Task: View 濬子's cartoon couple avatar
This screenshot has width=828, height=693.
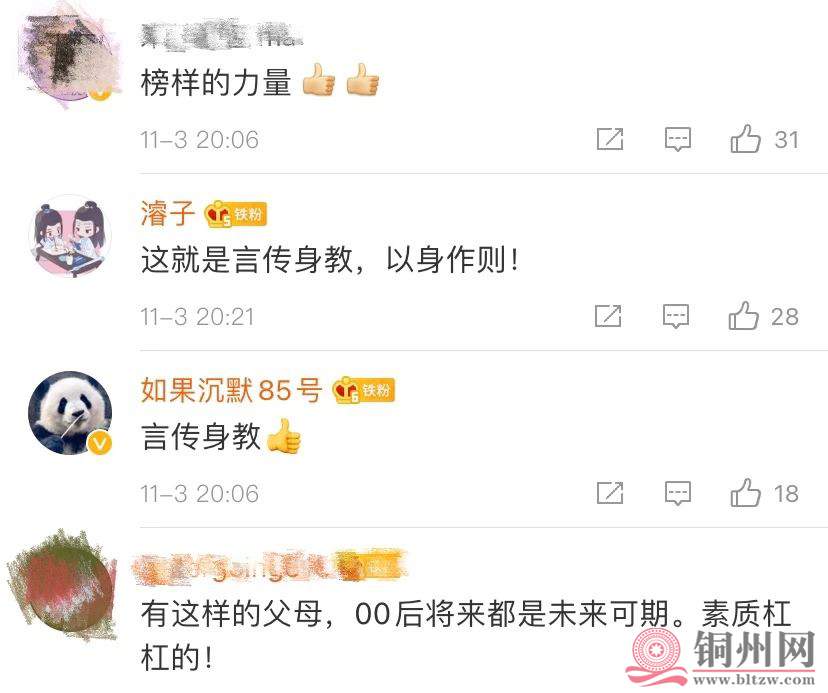Action: click(67, 236)
